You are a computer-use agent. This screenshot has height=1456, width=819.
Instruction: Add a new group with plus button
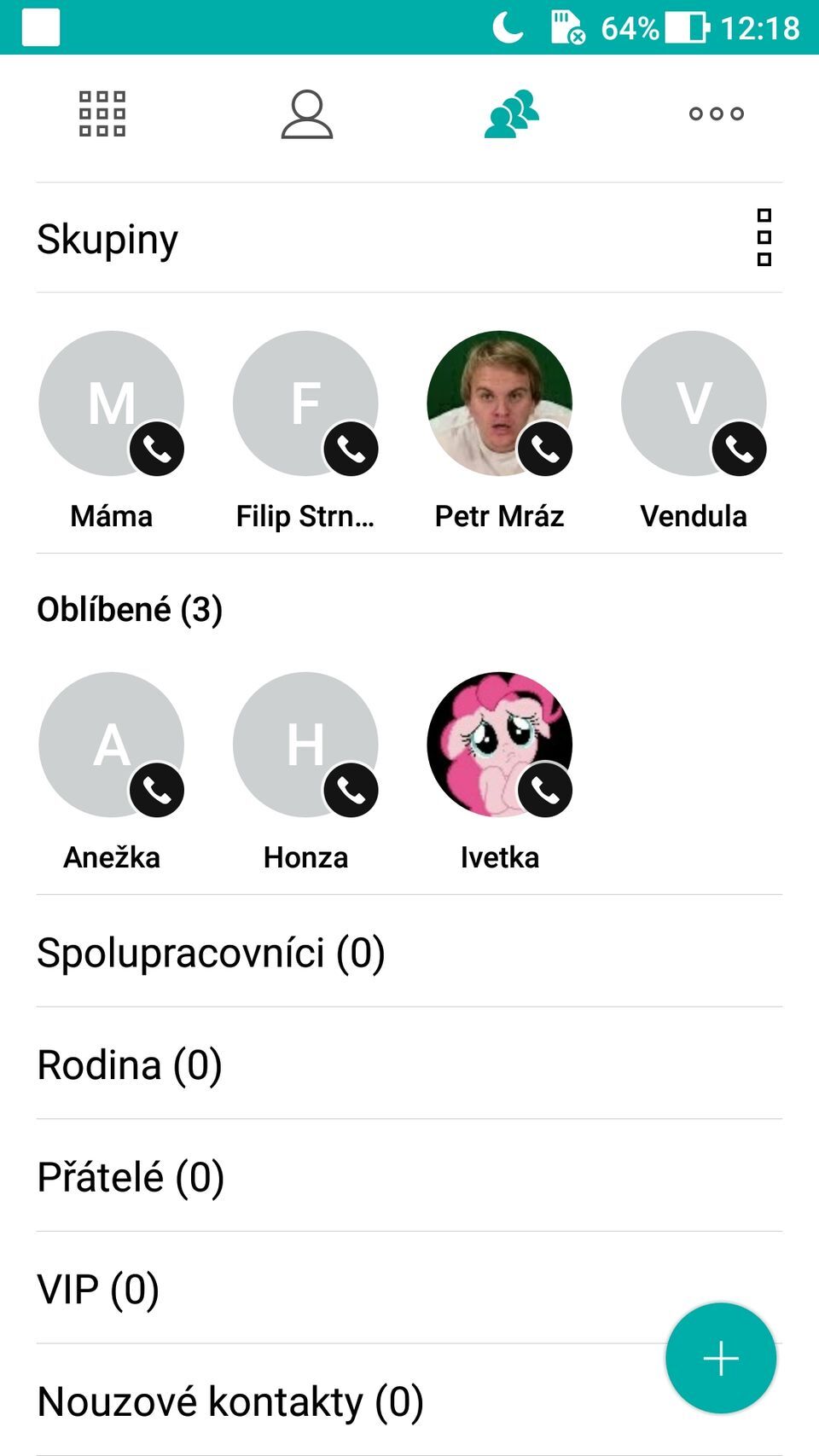click(x=721, y=1358)
